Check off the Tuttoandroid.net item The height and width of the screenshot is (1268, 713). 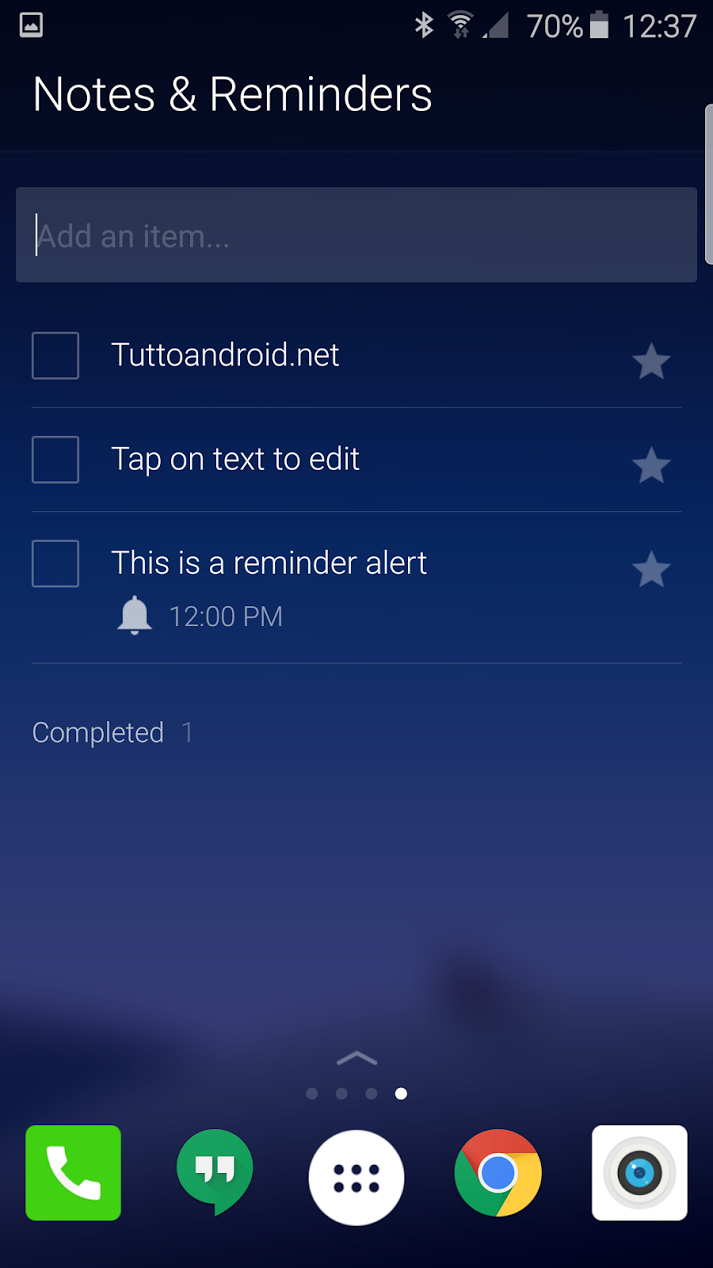[56, 356]
